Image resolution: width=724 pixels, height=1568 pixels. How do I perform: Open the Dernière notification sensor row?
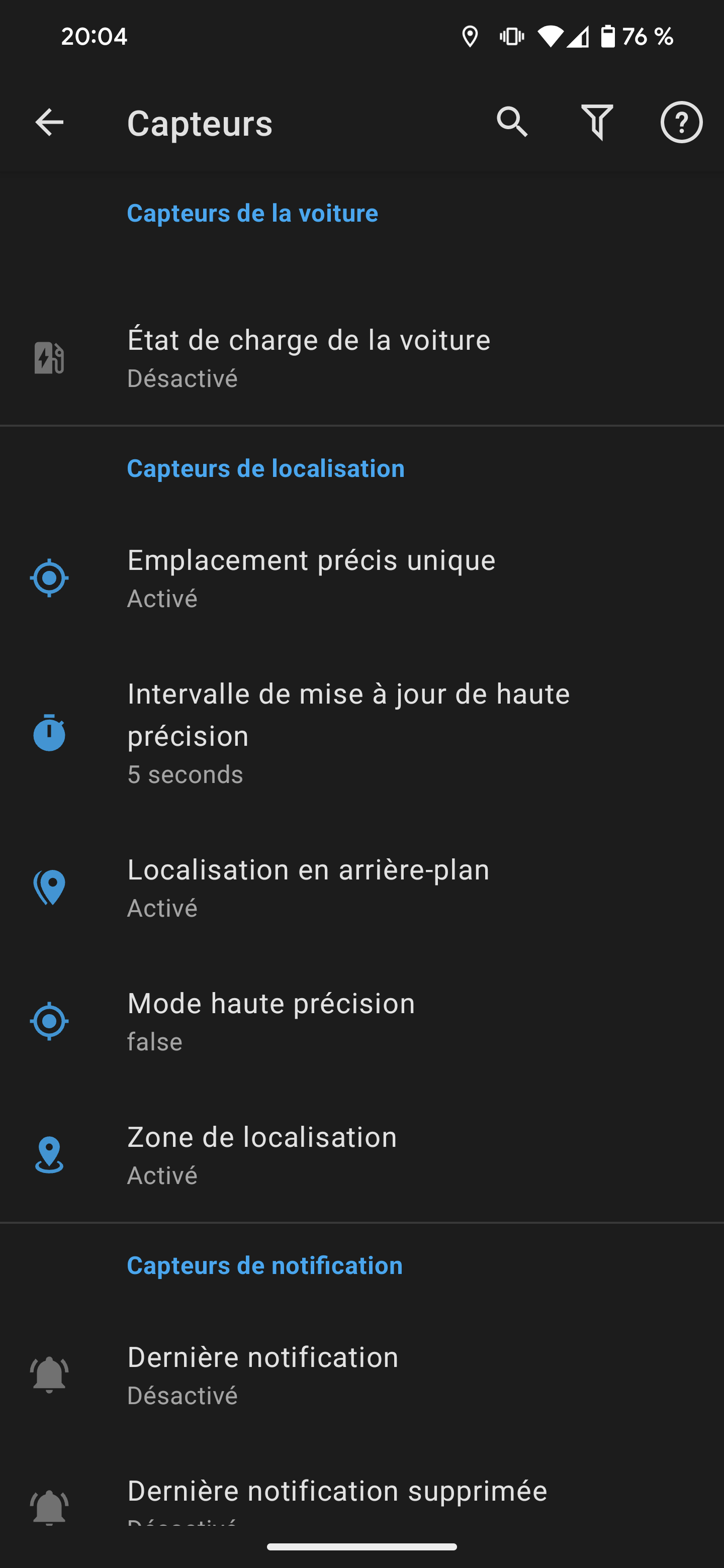[361, 1375]
